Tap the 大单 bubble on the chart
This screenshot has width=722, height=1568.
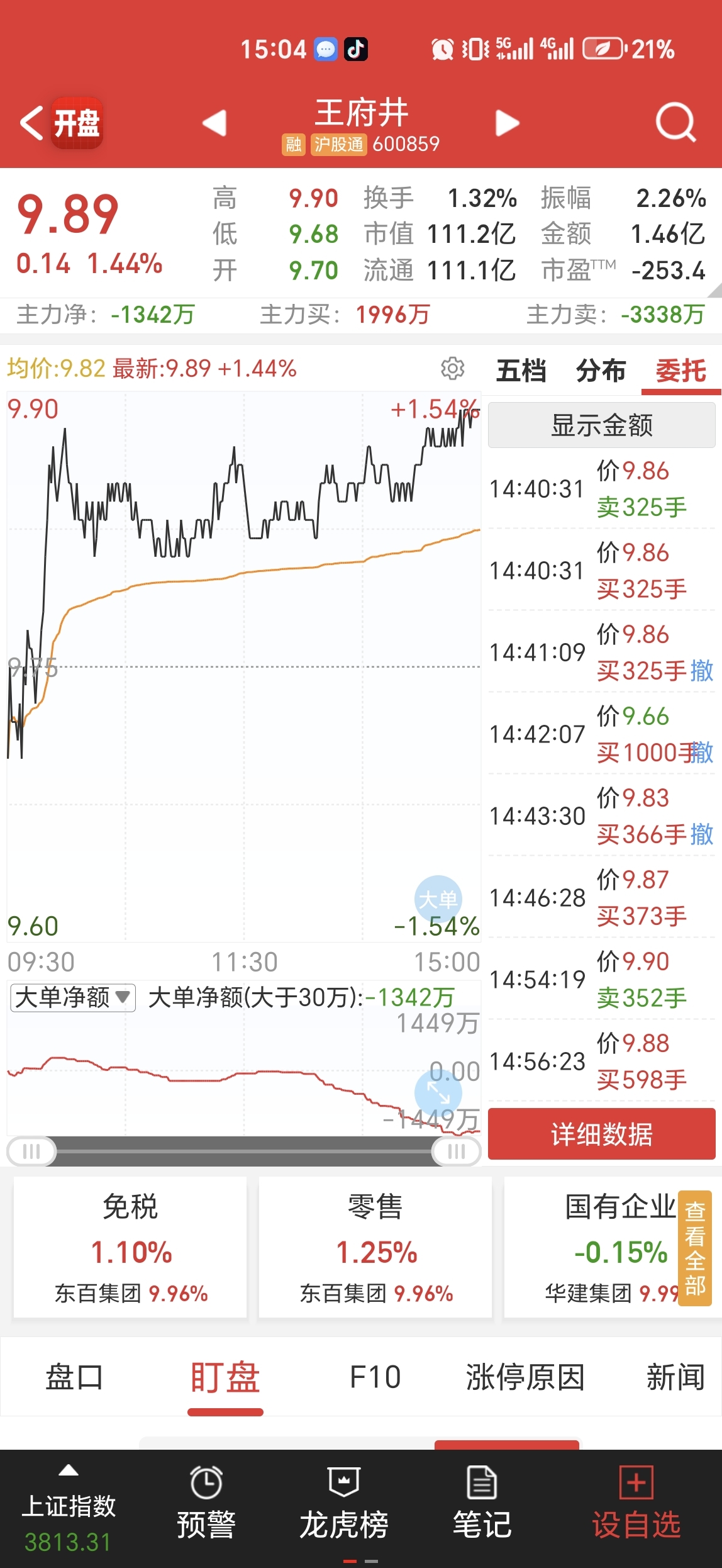point(438,899)
